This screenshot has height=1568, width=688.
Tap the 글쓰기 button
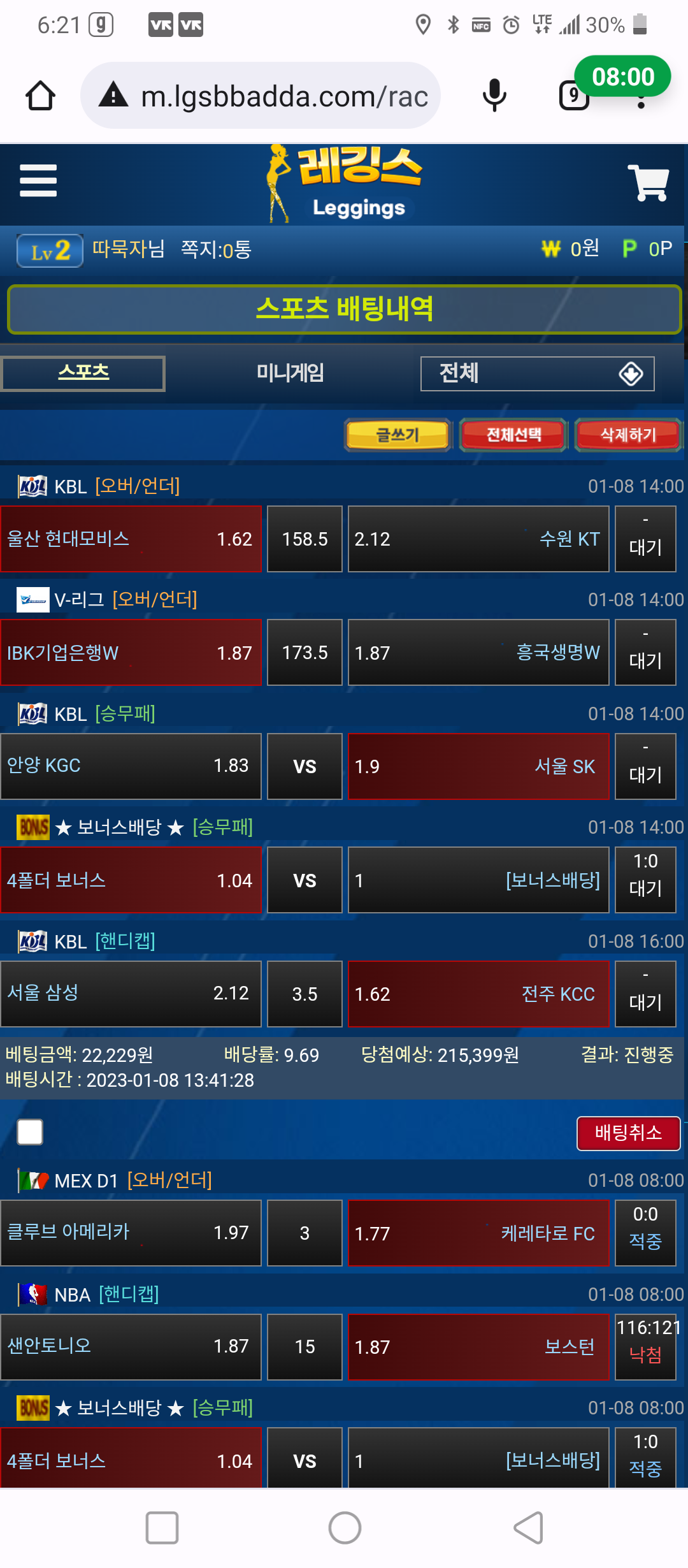(398, 435)
